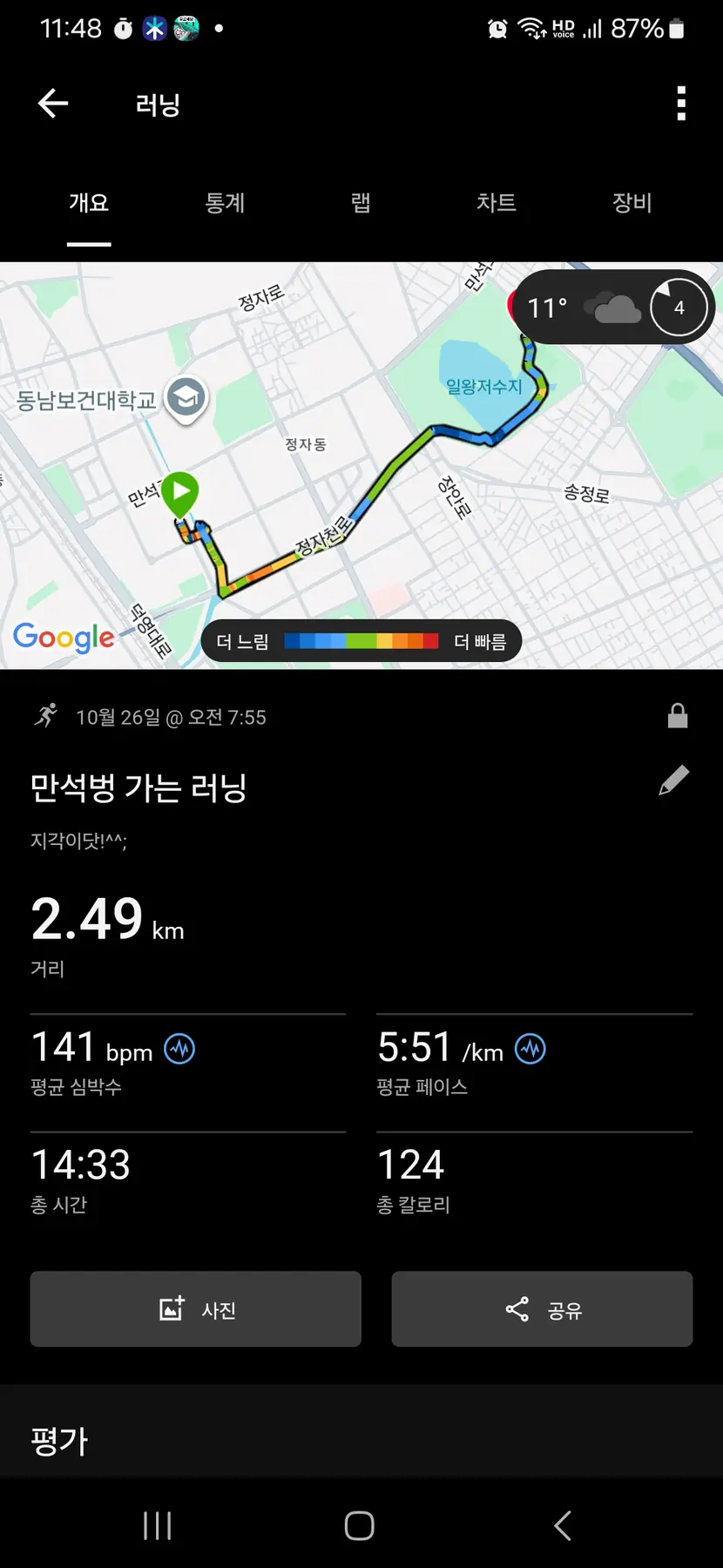Tap the privacy lock icon

pos(678,716)
